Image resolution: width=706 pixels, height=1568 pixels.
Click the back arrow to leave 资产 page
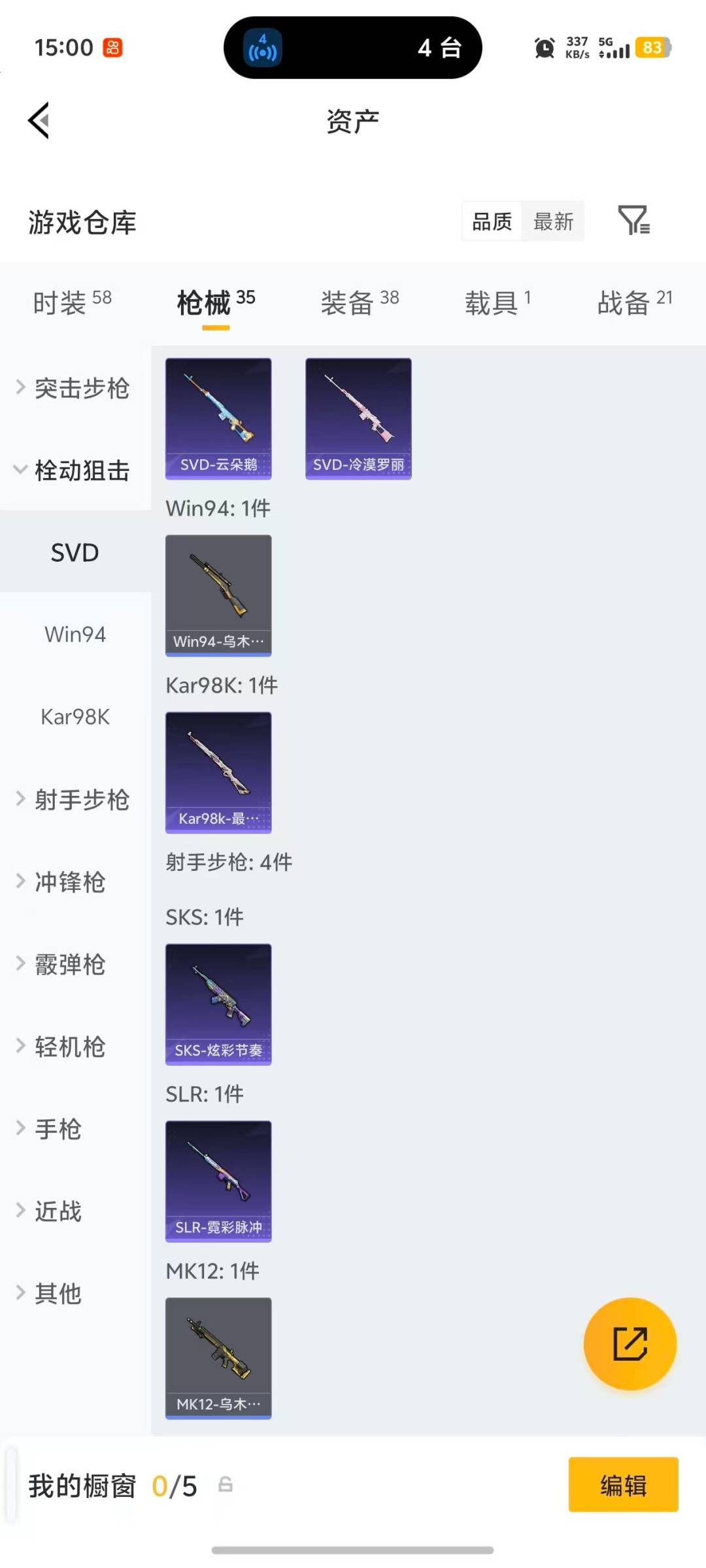(x=38, y=121)
